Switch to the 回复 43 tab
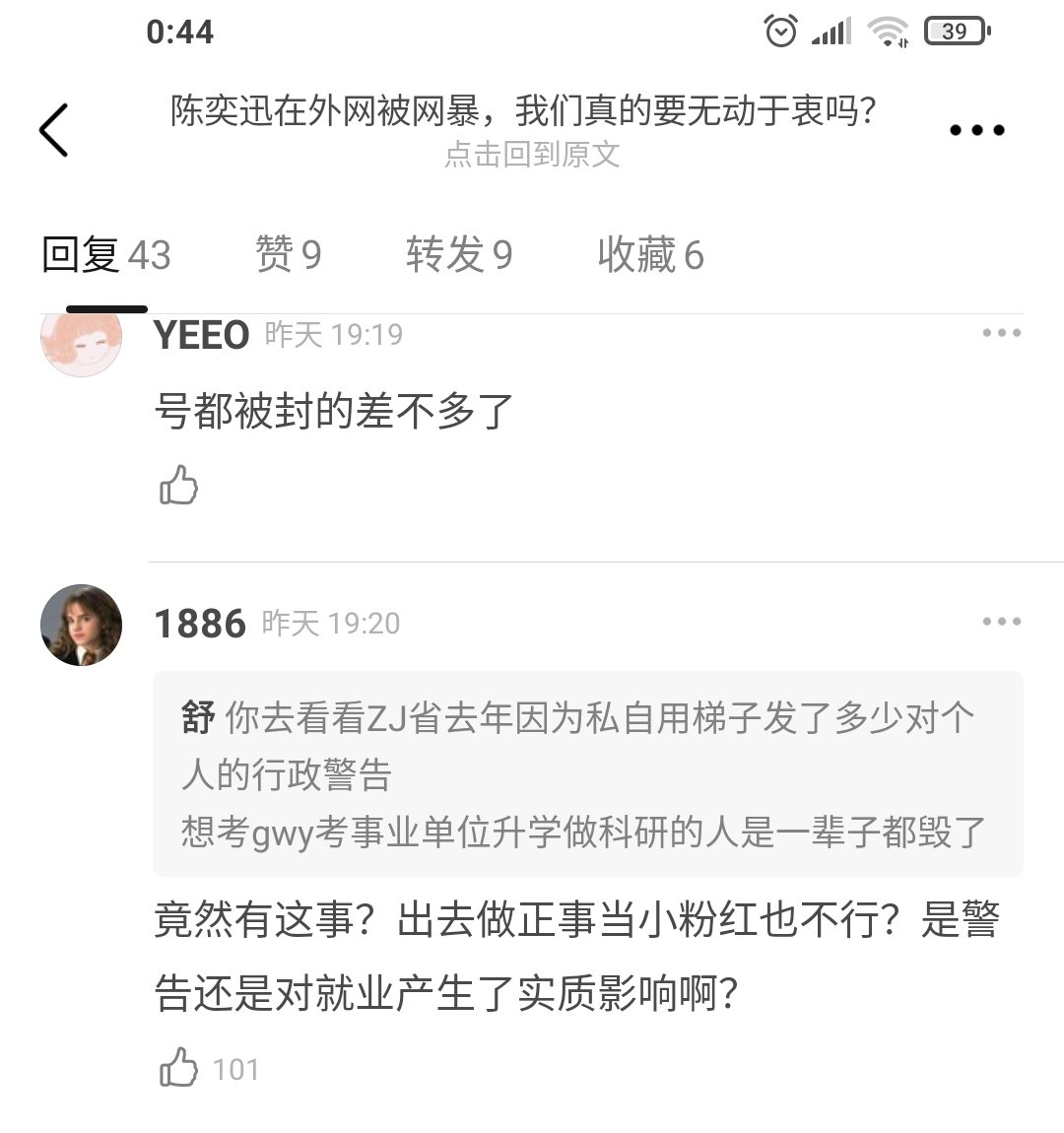Screen dimensions: 1064x1133 pos(106,255)
